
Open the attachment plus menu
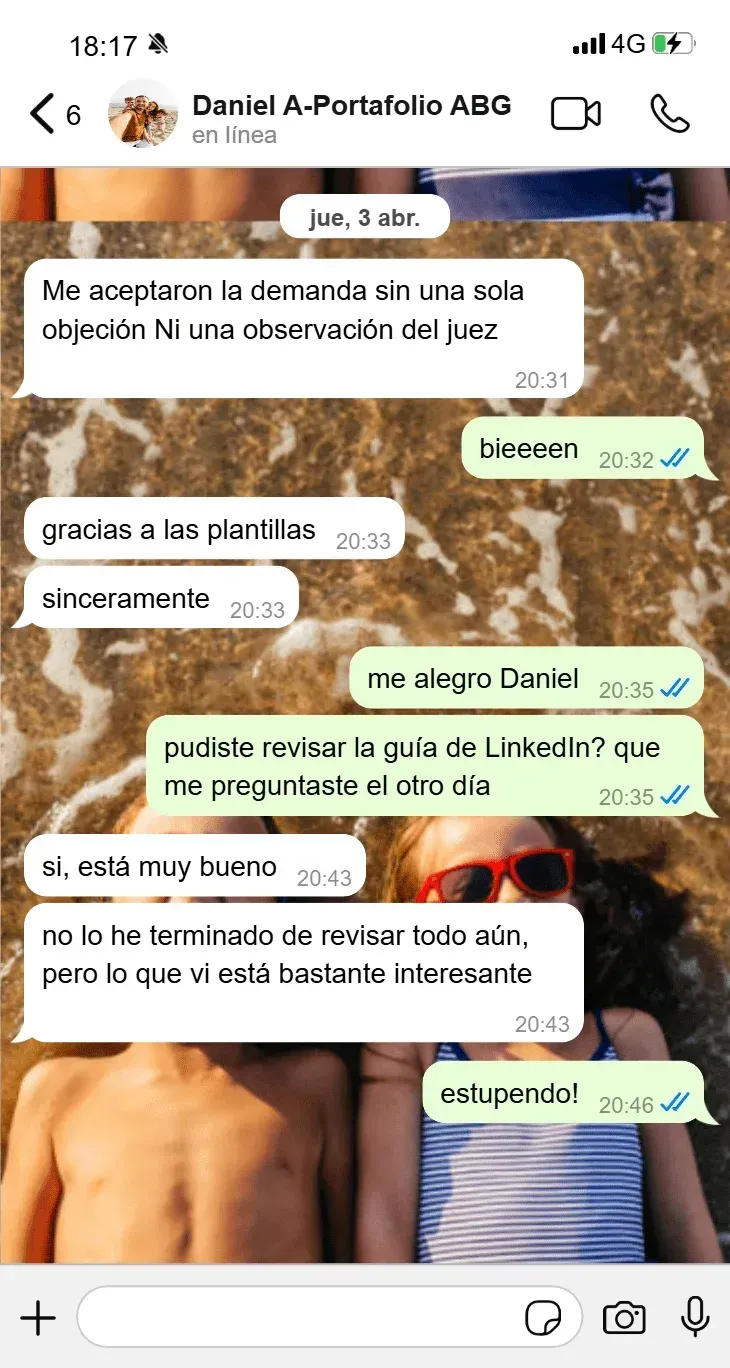click(38, 1318)
